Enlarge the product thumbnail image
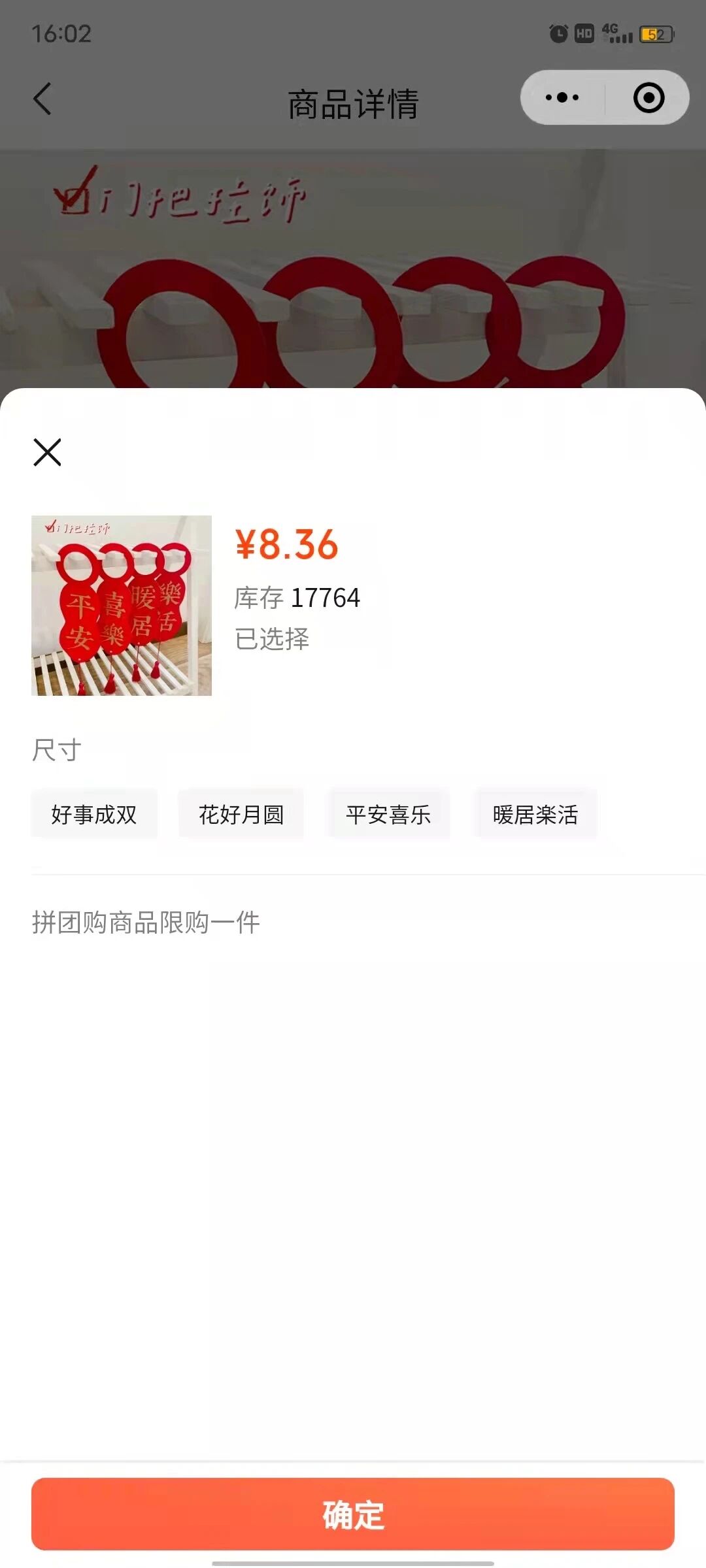 tap(122, 606)
